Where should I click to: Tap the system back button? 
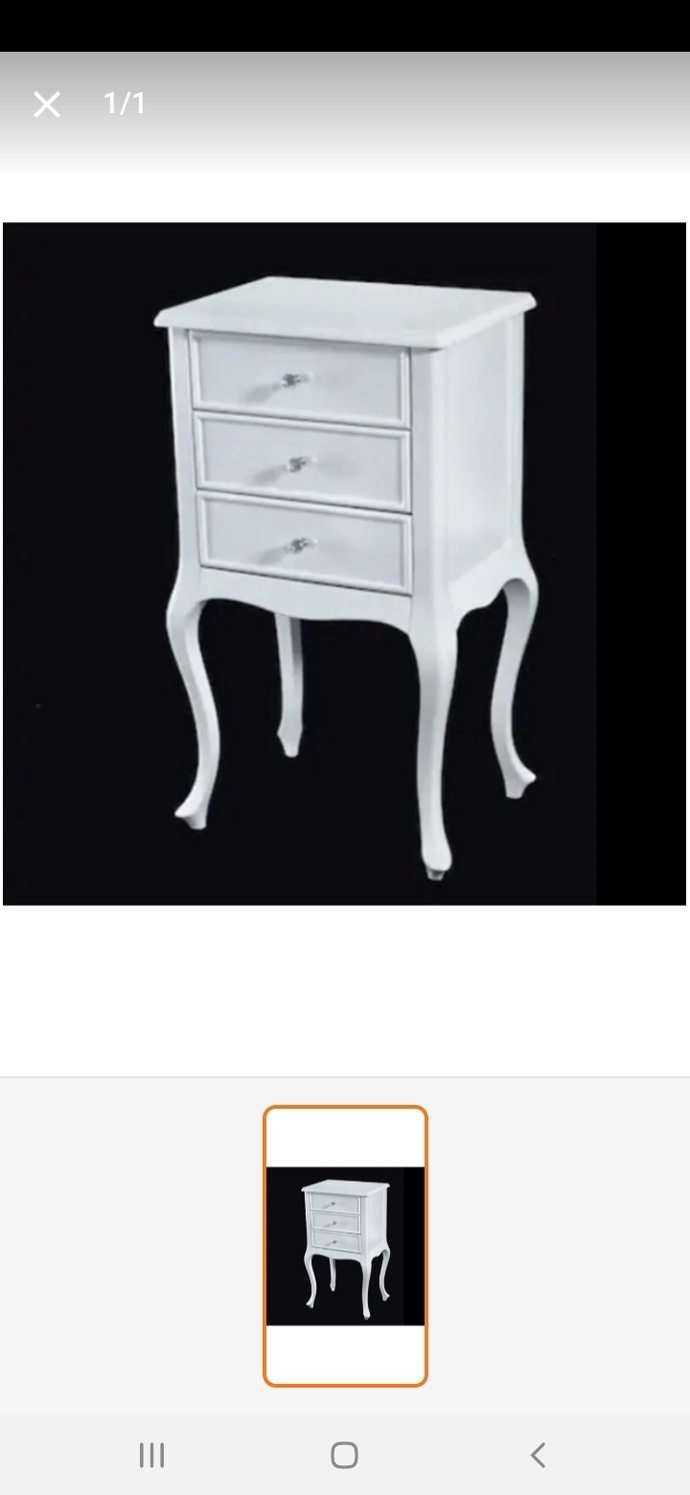click(x=538, y=1455)
